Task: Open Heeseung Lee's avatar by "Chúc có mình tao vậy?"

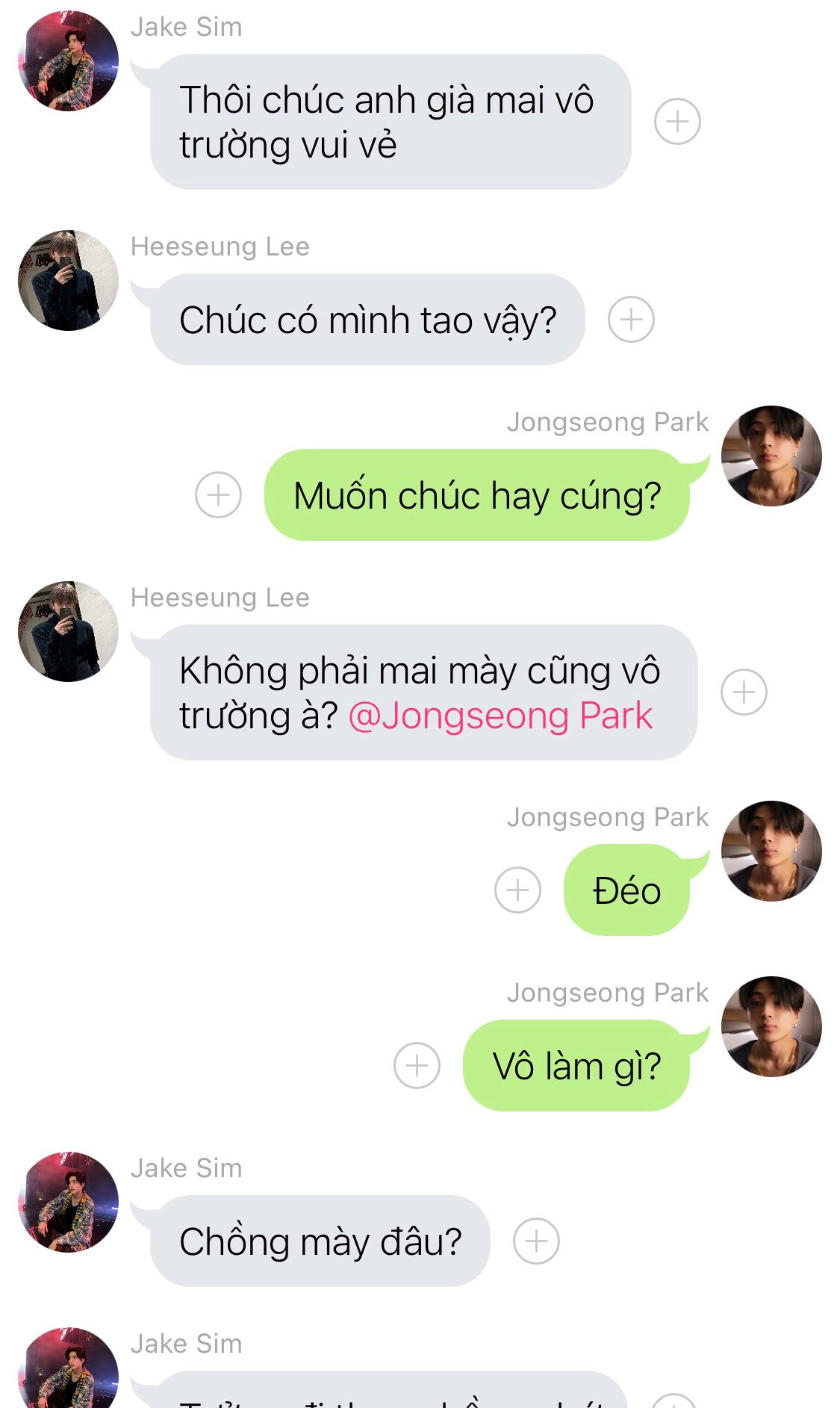Action: pyautogui.click(x=68, y=280)
